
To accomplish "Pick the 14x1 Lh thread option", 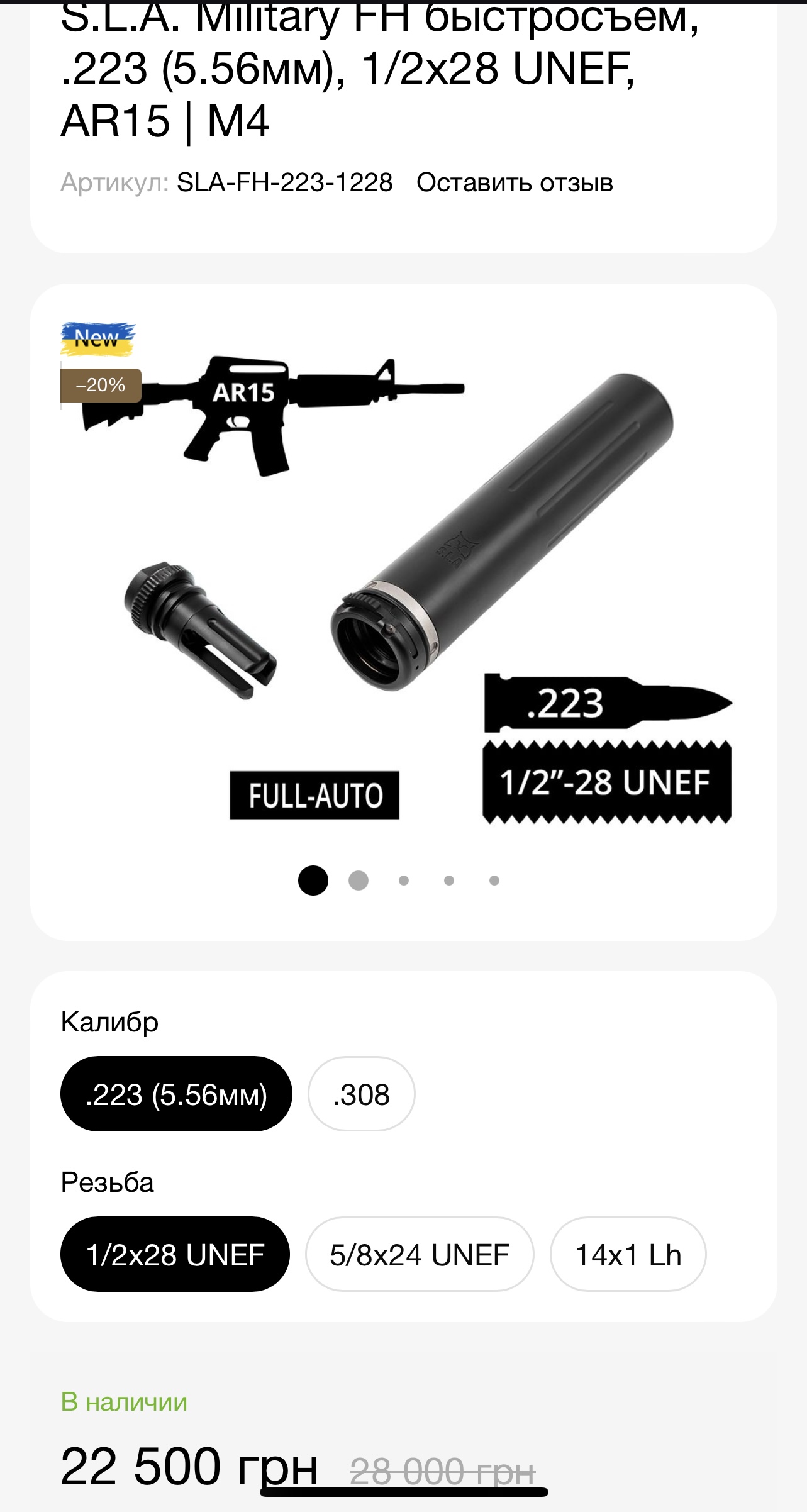I will (628, 1255).
